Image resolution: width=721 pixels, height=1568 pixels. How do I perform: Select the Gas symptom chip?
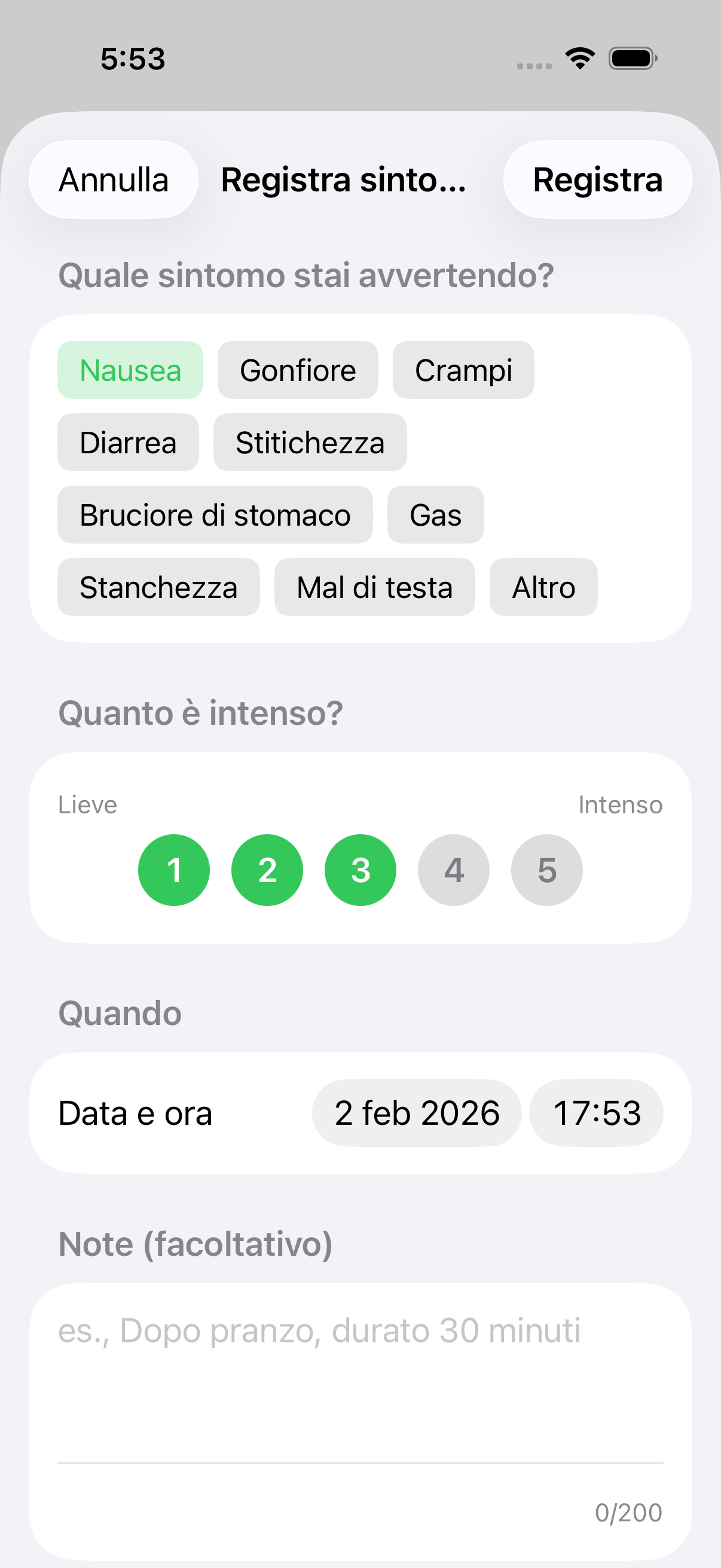click(435, 514)
